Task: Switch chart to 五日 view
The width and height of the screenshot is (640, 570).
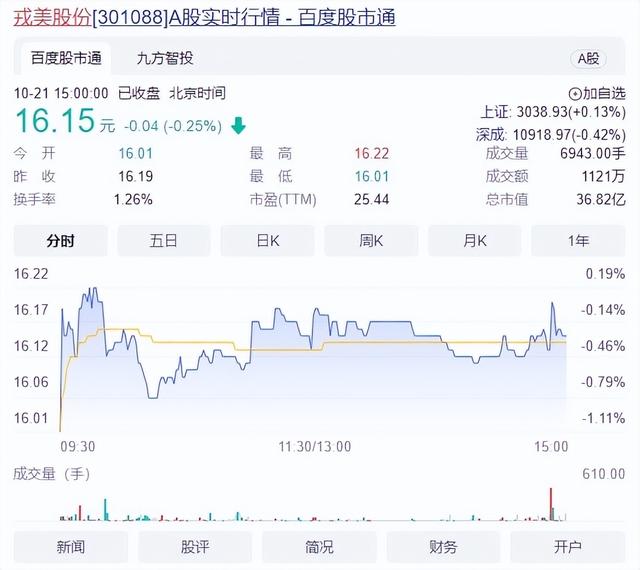Action: 164,241
